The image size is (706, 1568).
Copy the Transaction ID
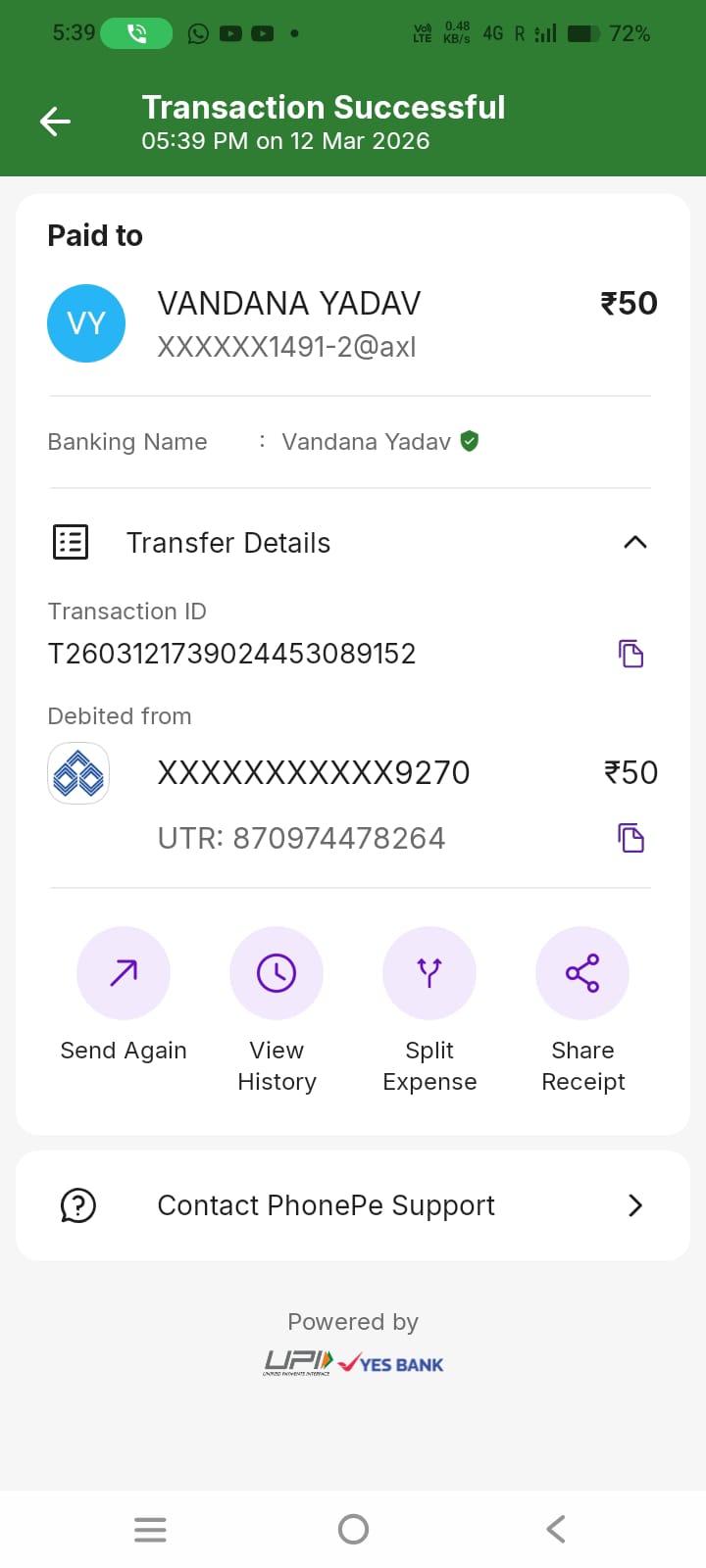[631, 654]
